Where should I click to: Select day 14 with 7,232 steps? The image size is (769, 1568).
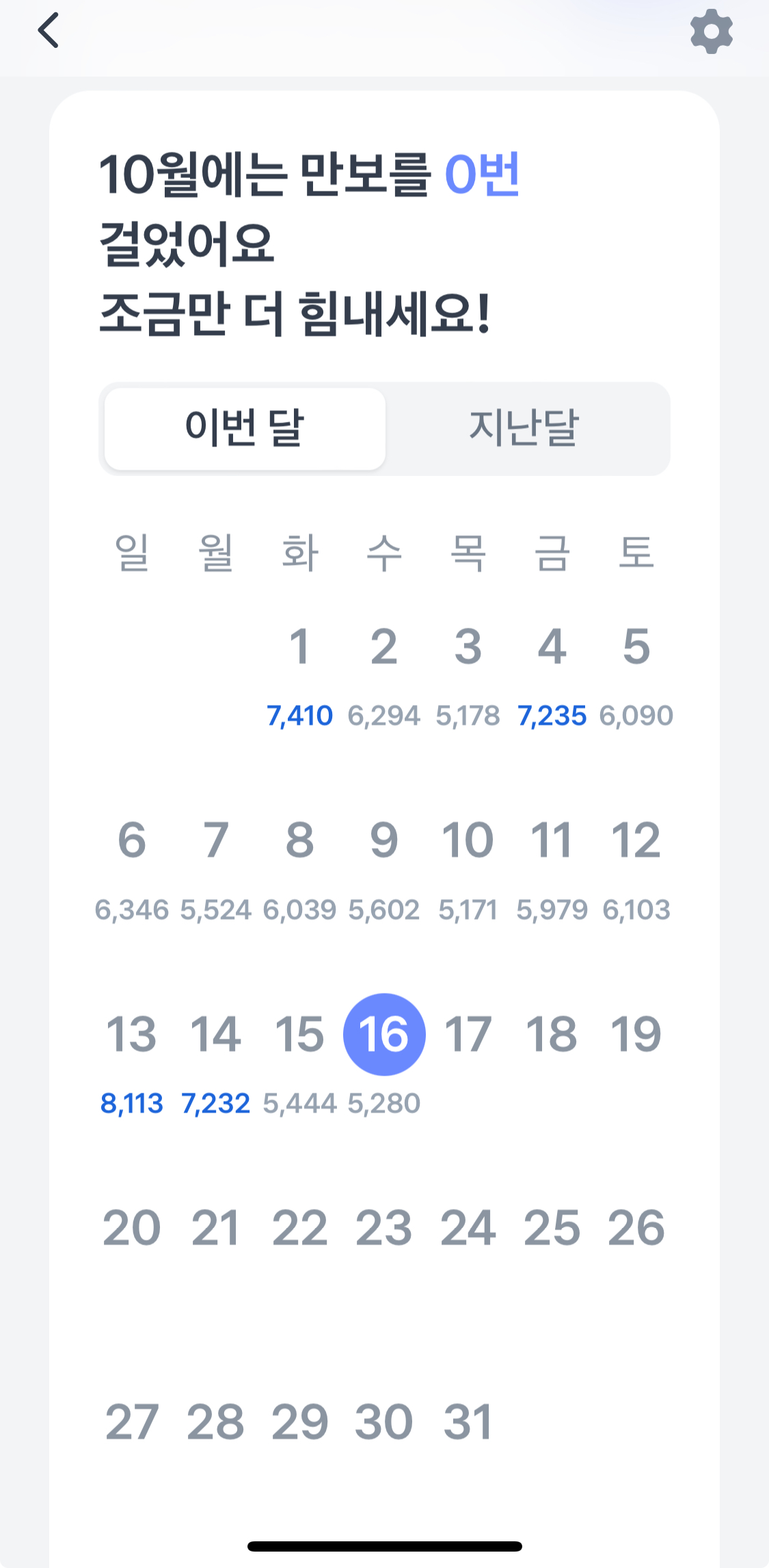(x=215, y=1064)
